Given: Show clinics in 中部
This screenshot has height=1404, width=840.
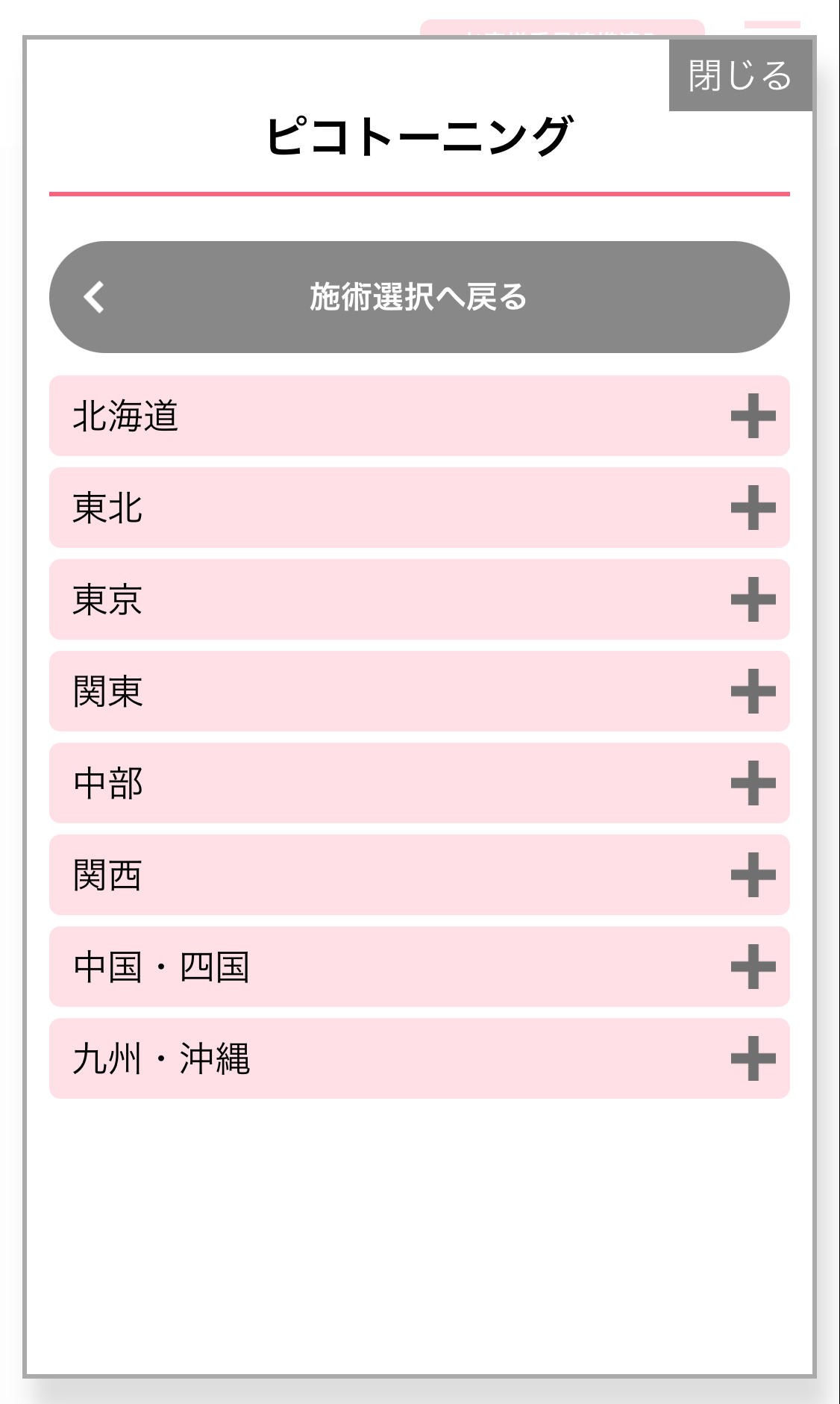Looking at the screenshot, I should click(x=419, y=783).
